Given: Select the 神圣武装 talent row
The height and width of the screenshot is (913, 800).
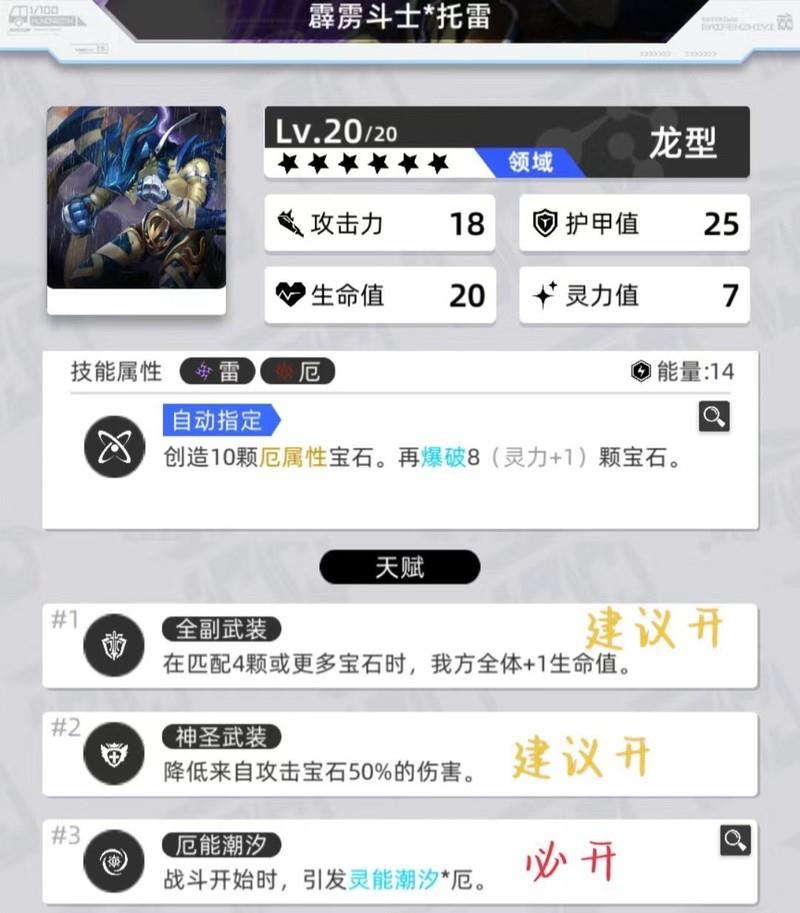Looking at the screenshot, I should coord(400,754).
